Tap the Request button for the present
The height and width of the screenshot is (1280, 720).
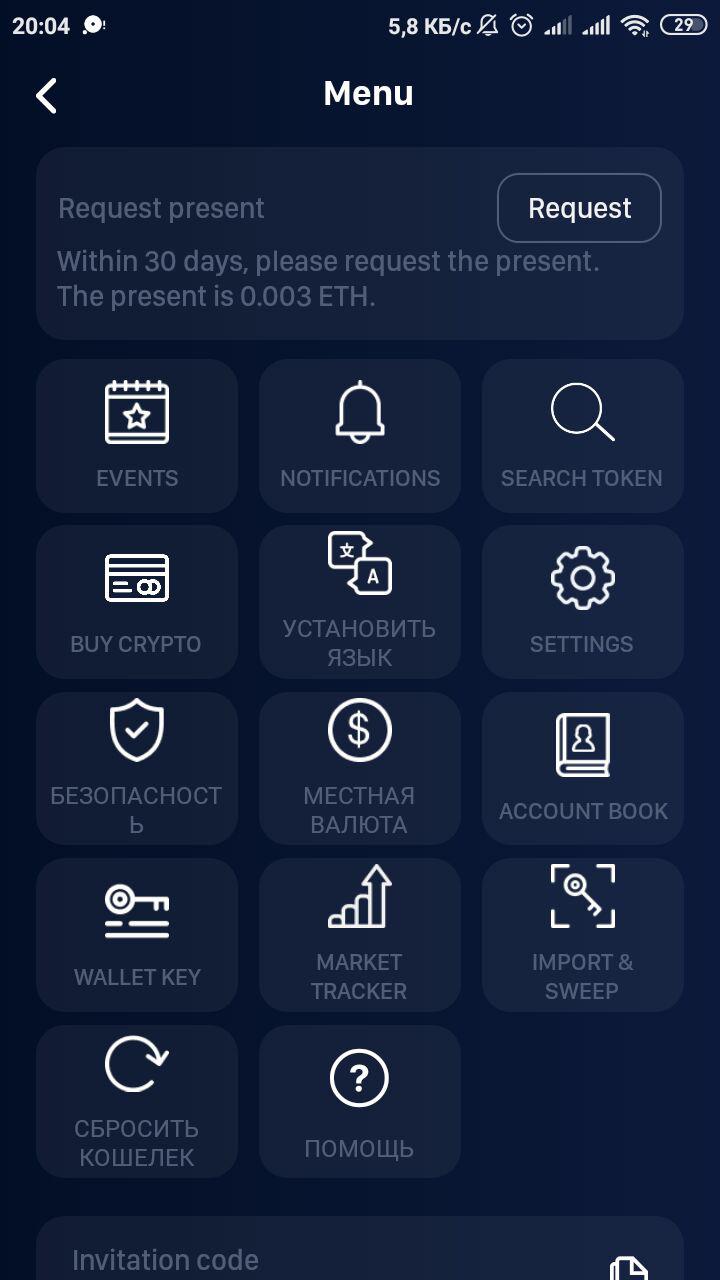click(x=579, y=208)
